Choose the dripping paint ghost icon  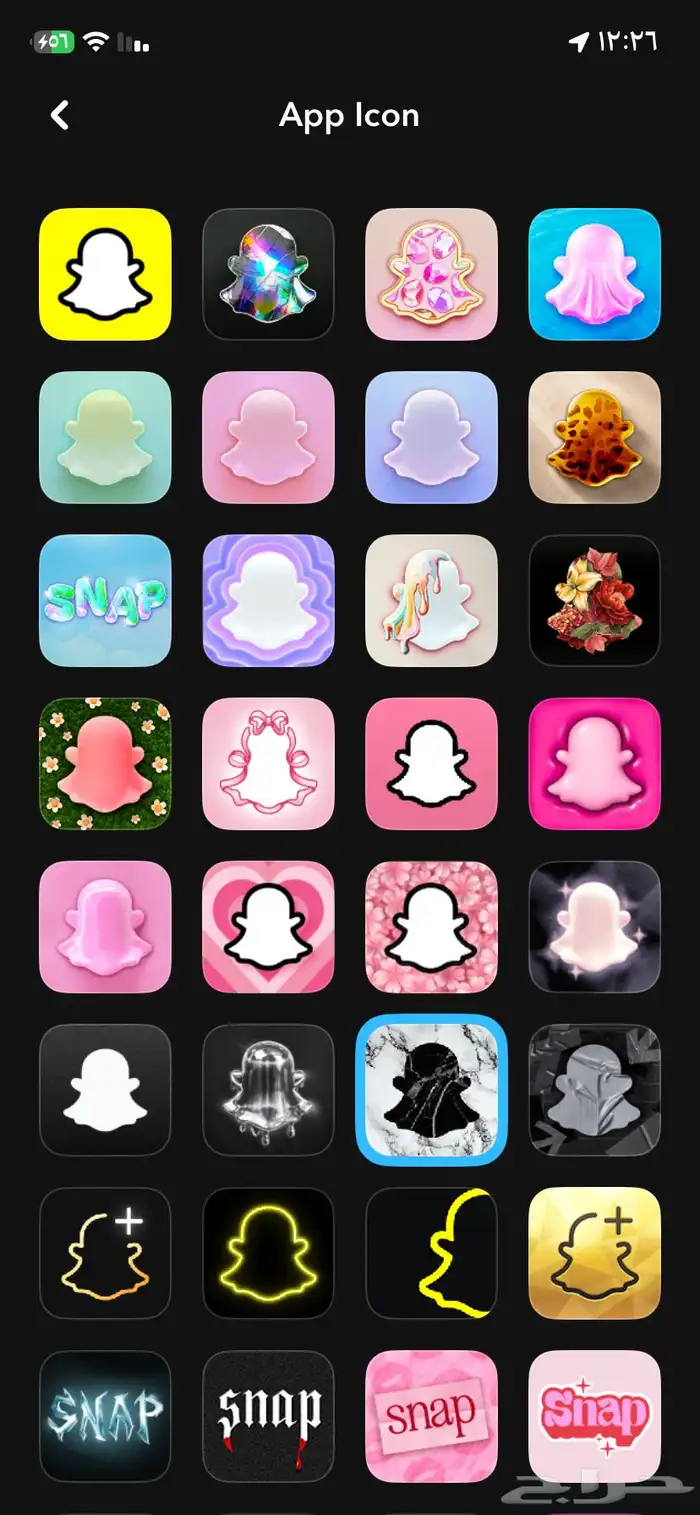(431, 600)
